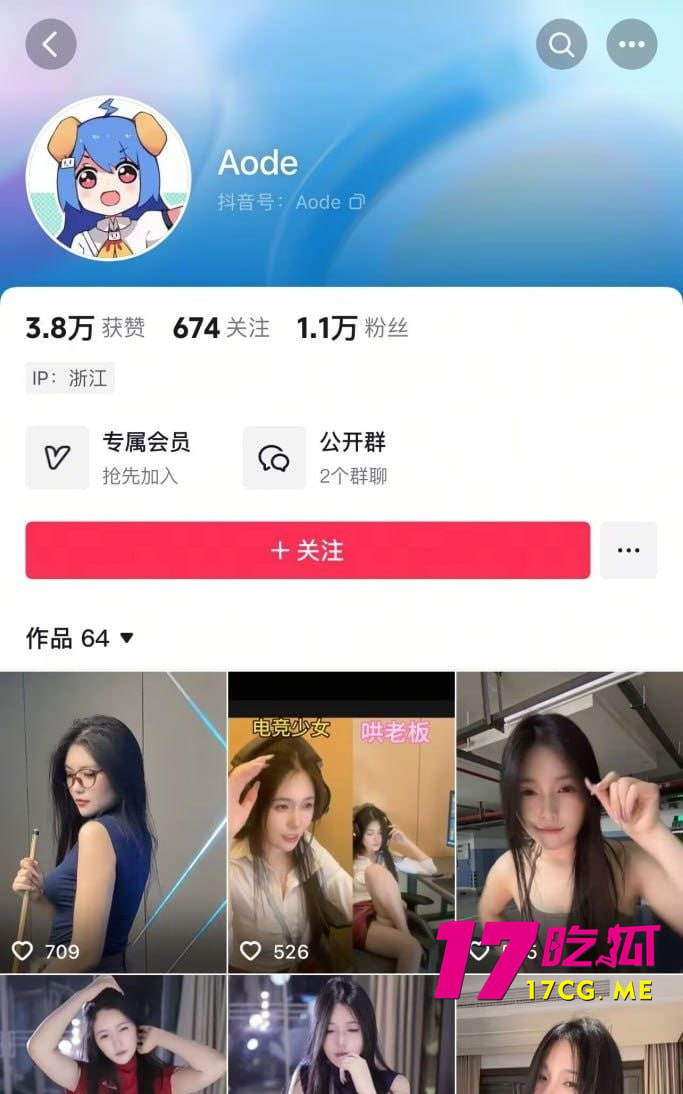Open more options beside the 关注 button
The height and width of the screenshot is (1094, 683).
[628, 550]
